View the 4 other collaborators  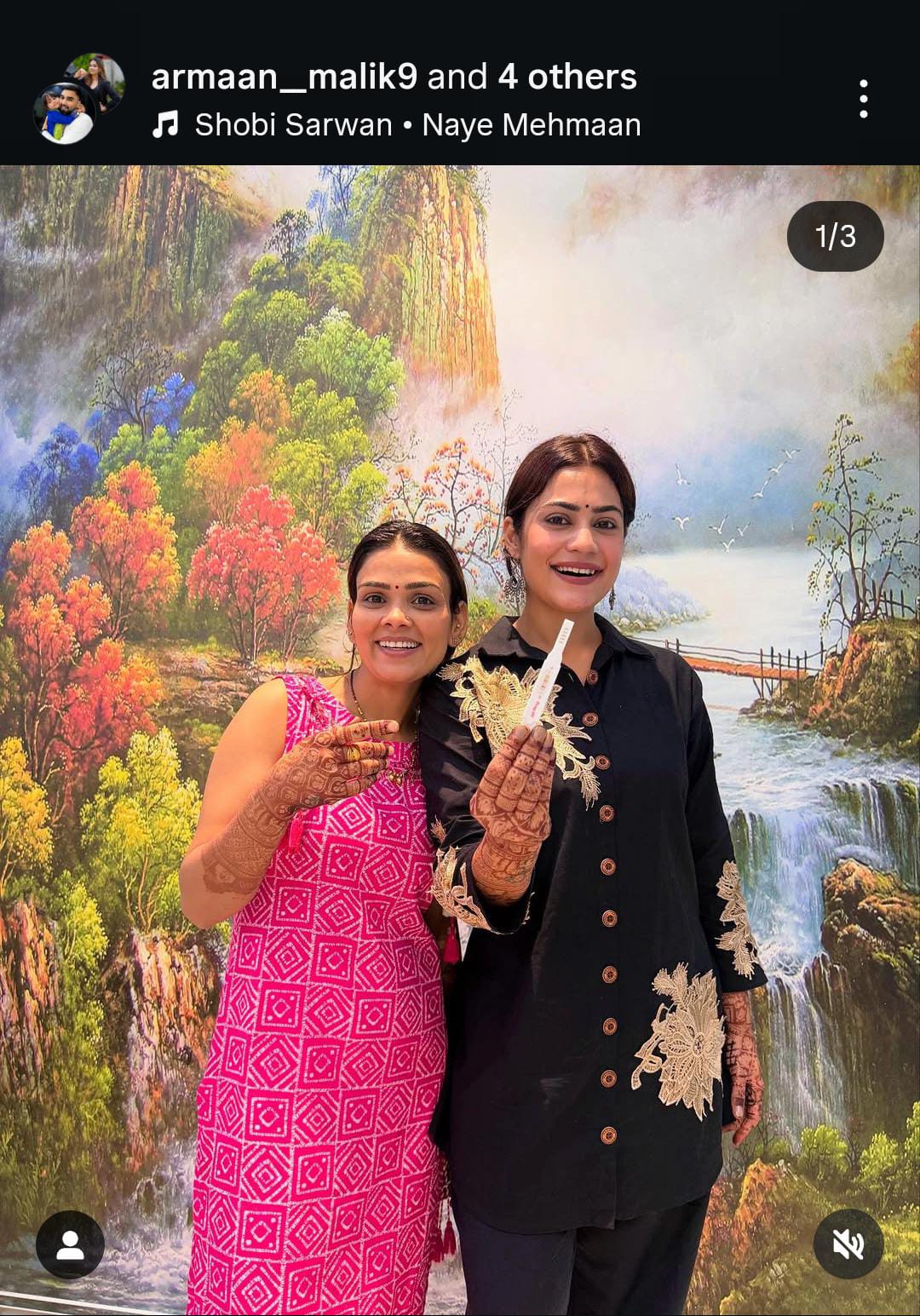tap(566, 77)
